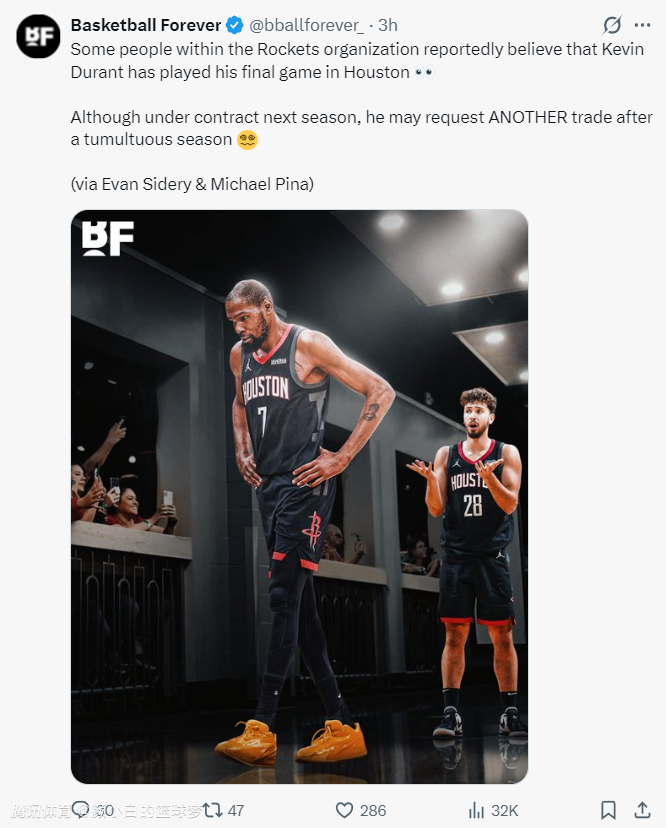
Task: Bookmark this post
Action: click(608, 810)
